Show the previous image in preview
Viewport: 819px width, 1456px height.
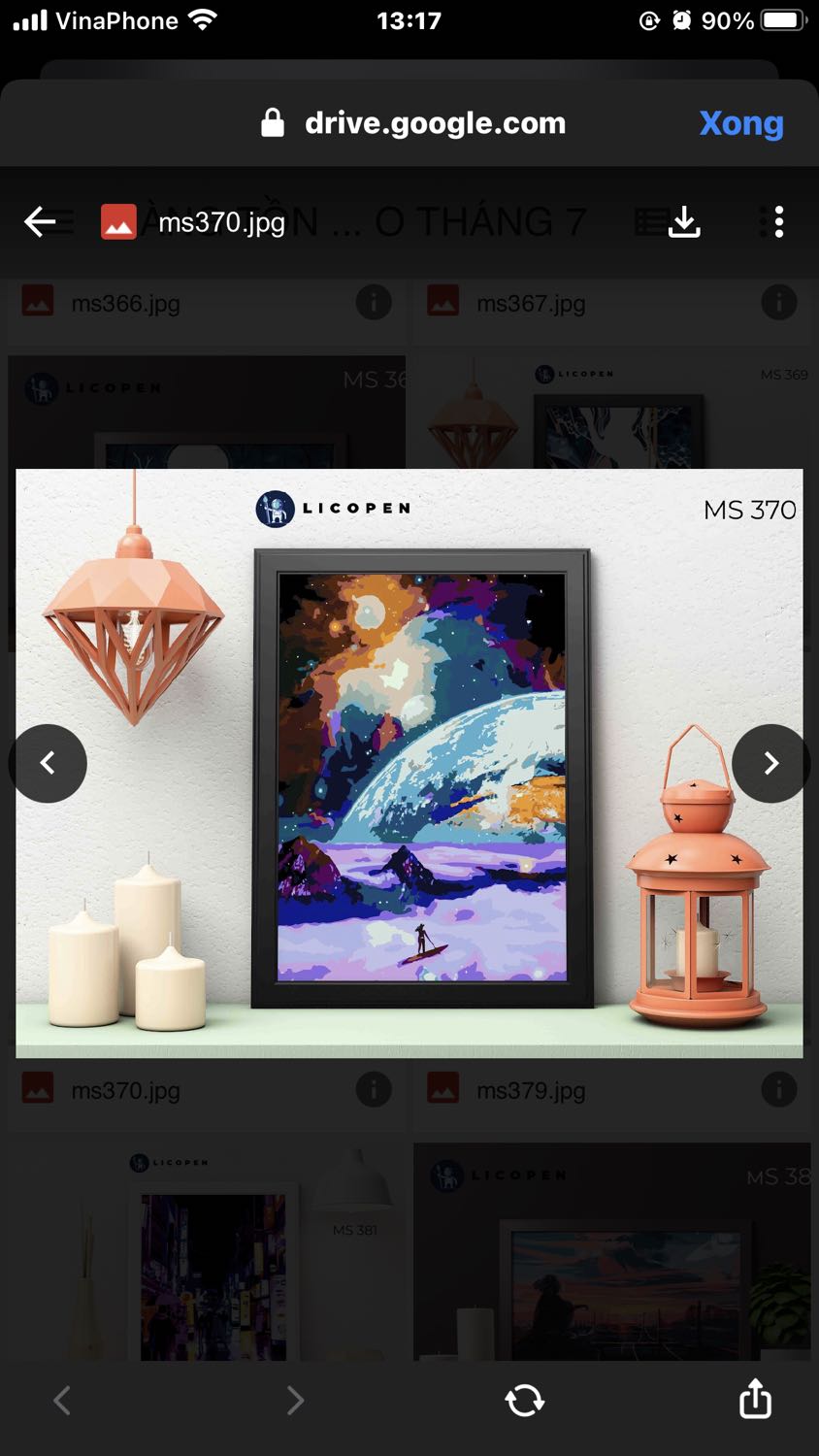(48, 763)
